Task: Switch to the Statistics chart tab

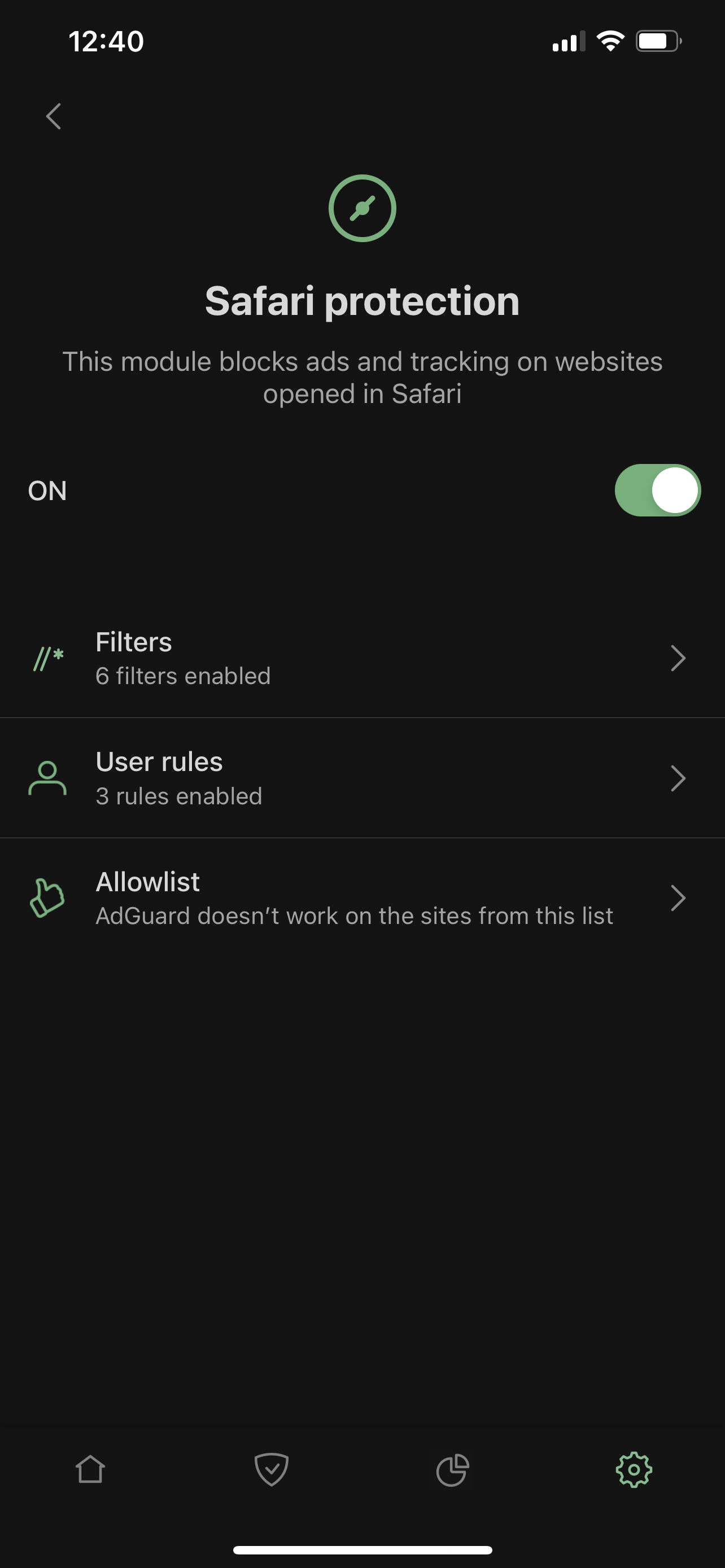Action: point(453,1470)
